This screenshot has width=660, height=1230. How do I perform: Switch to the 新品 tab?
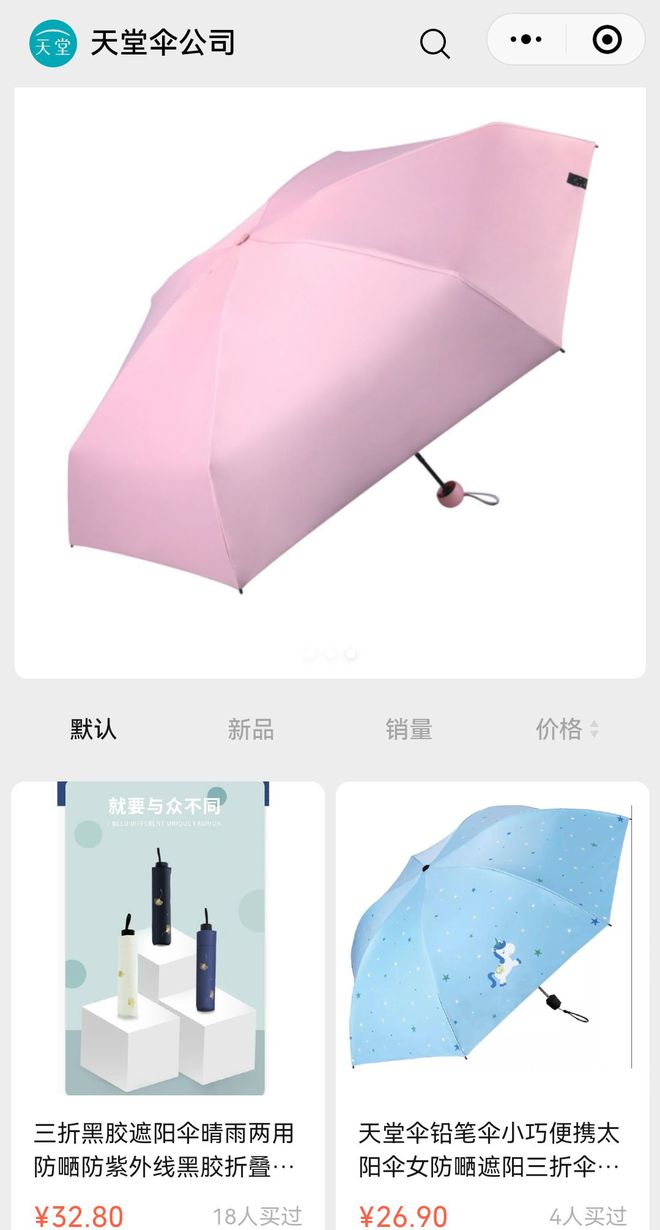pos(250,729)
